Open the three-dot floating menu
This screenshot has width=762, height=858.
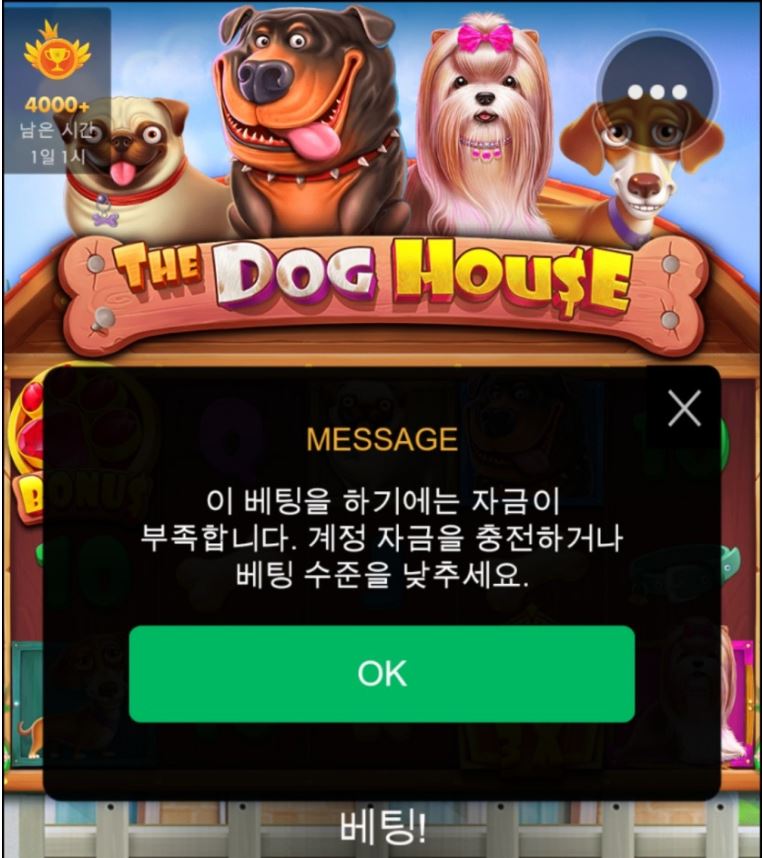click(657, 92)
